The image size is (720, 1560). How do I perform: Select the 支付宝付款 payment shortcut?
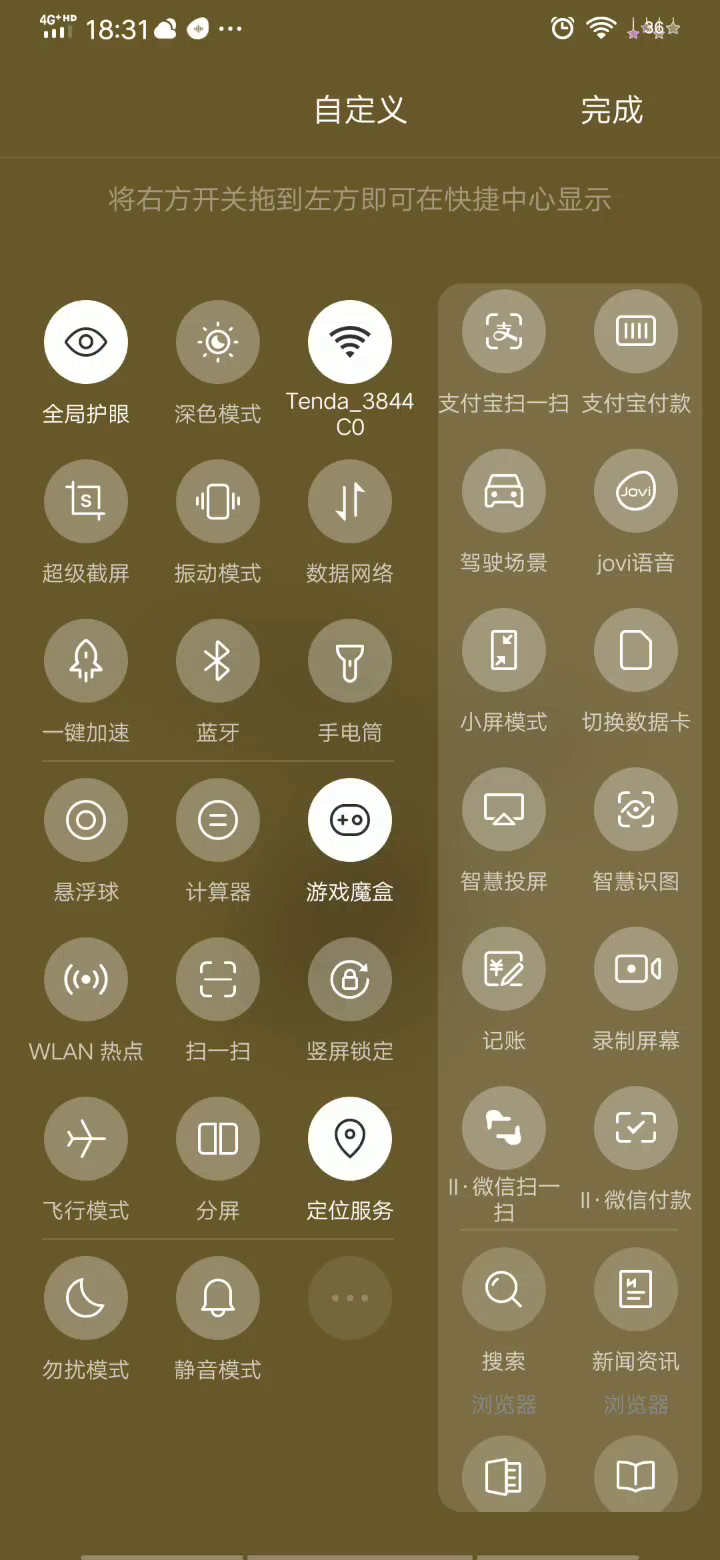coord(636,332)
